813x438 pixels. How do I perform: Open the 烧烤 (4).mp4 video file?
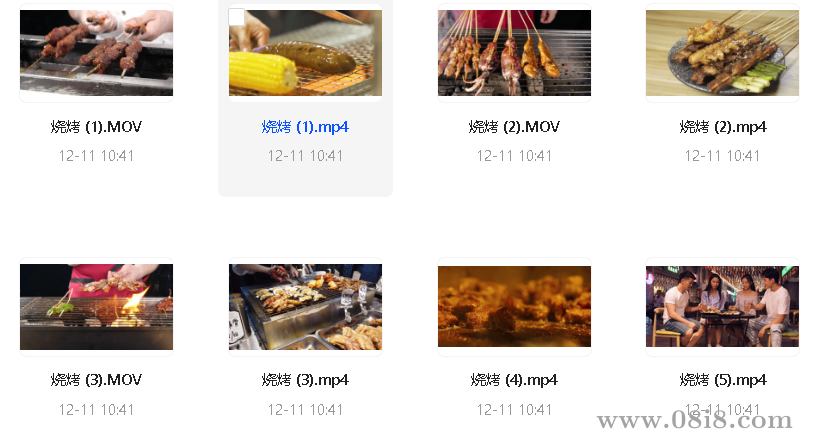point(514,307)
